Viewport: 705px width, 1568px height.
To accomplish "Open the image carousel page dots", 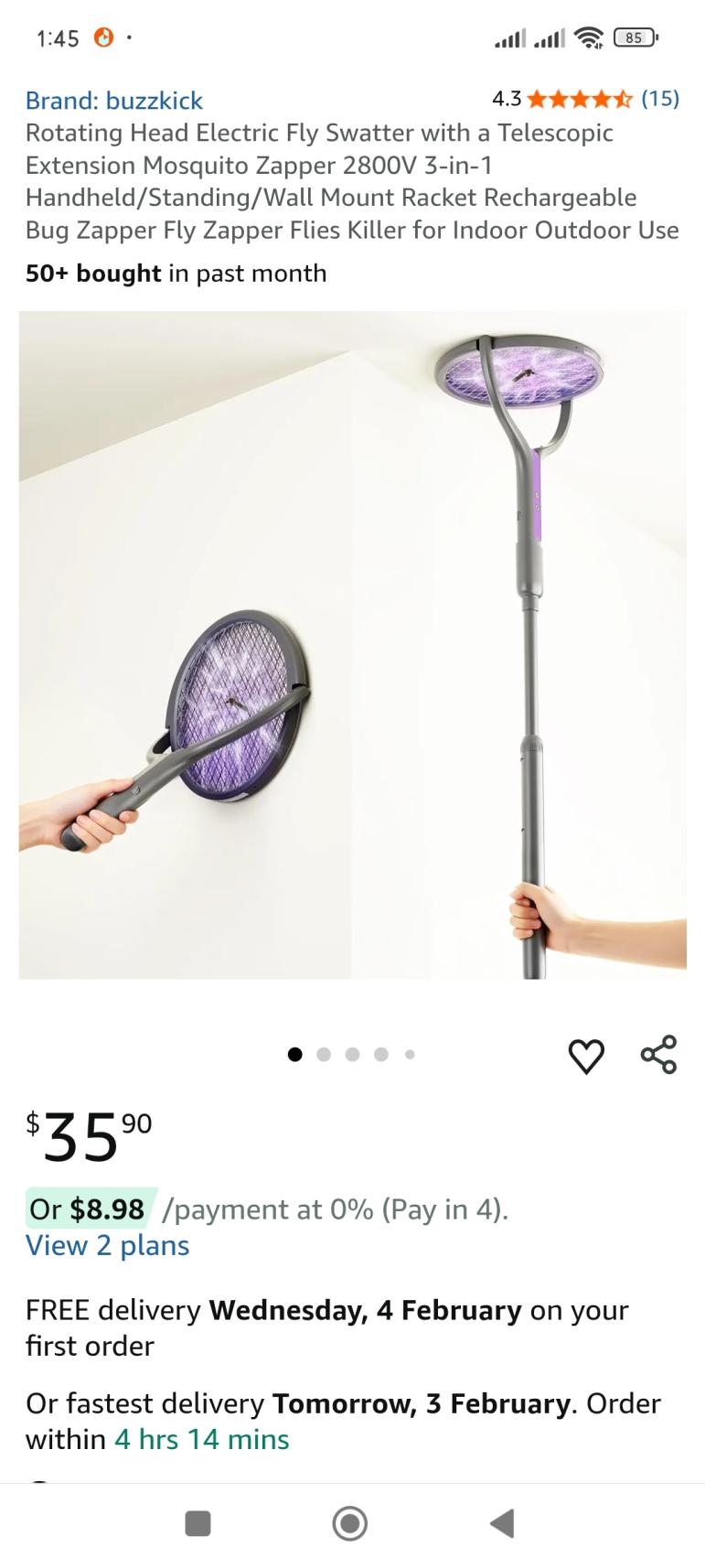I will click(352, 1055).
